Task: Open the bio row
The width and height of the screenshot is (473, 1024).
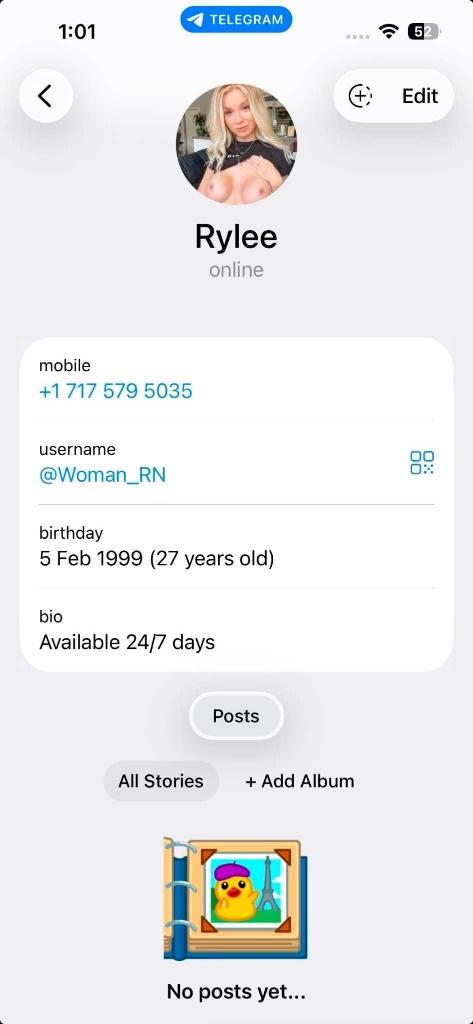Action: point(236,630)
